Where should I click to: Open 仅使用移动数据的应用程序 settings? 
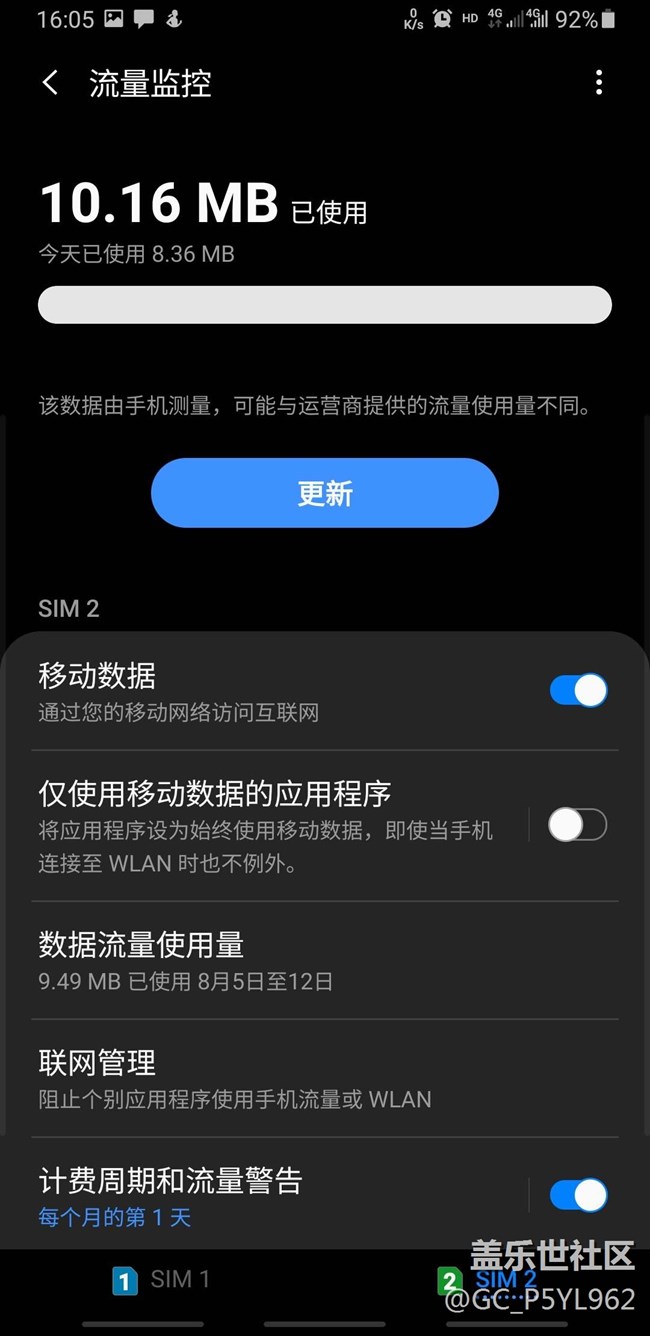[270, 825]
